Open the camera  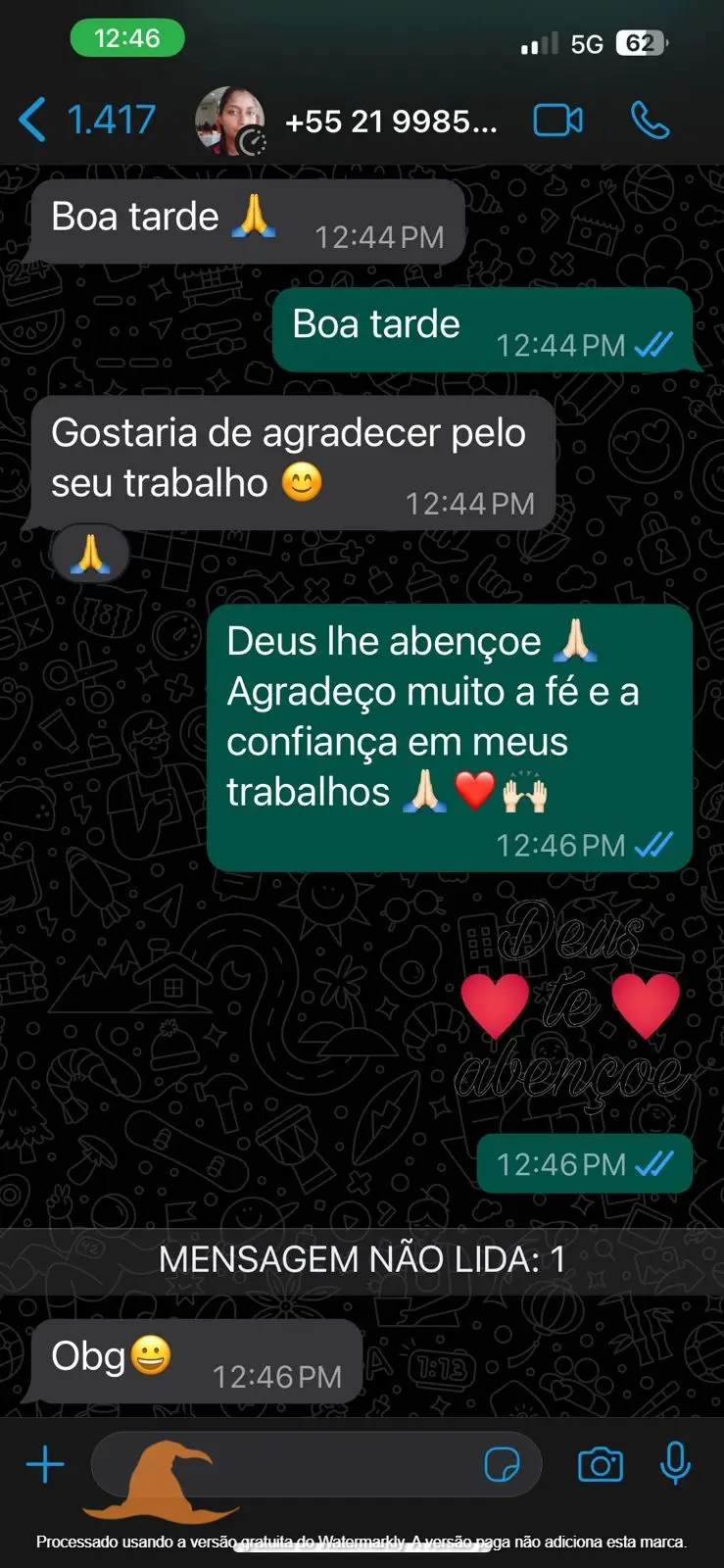(601, 1465)
